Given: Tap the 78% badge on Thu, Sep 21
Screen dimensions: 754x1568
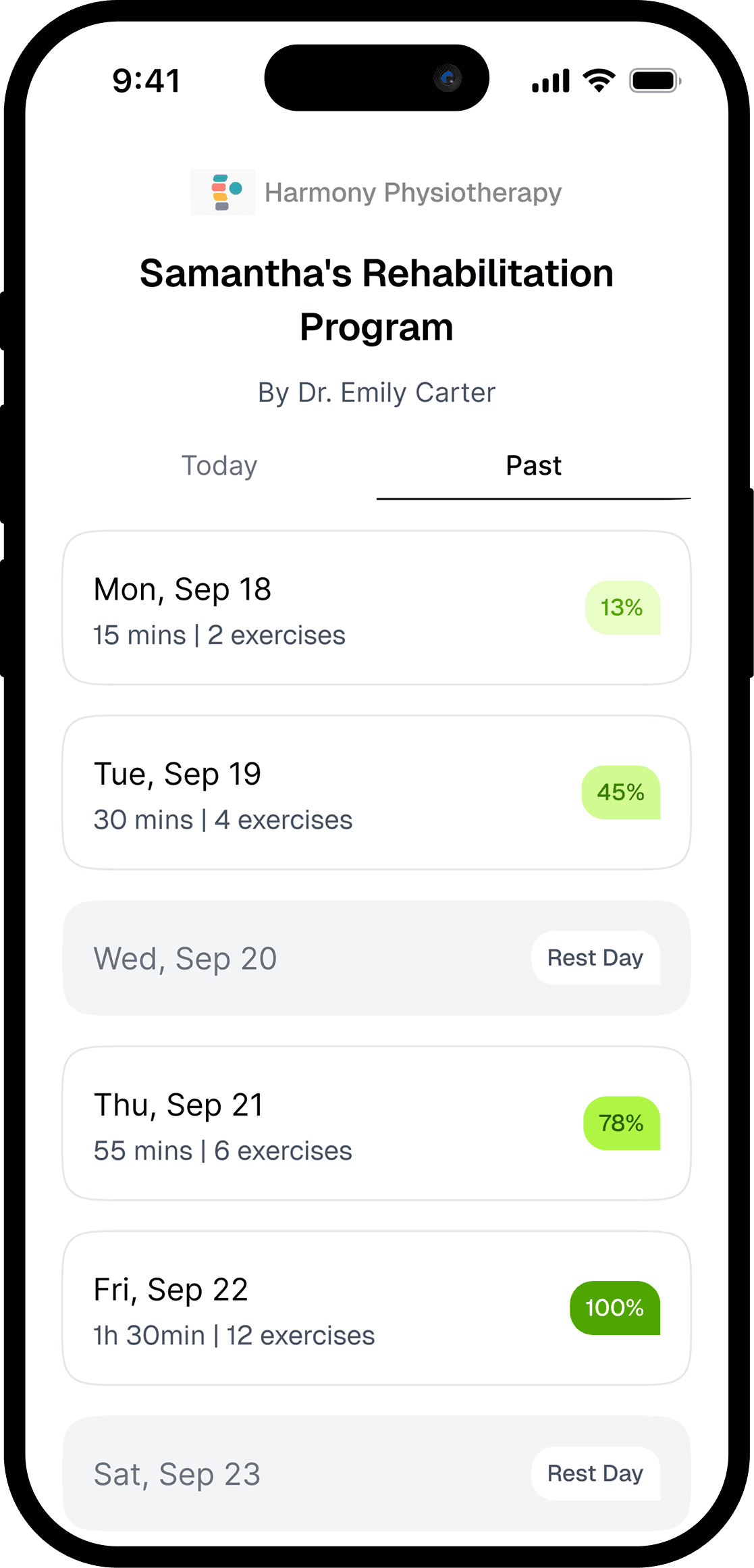Looking at the screenshot, I should pyautogui.click(x=621, y=1123).
